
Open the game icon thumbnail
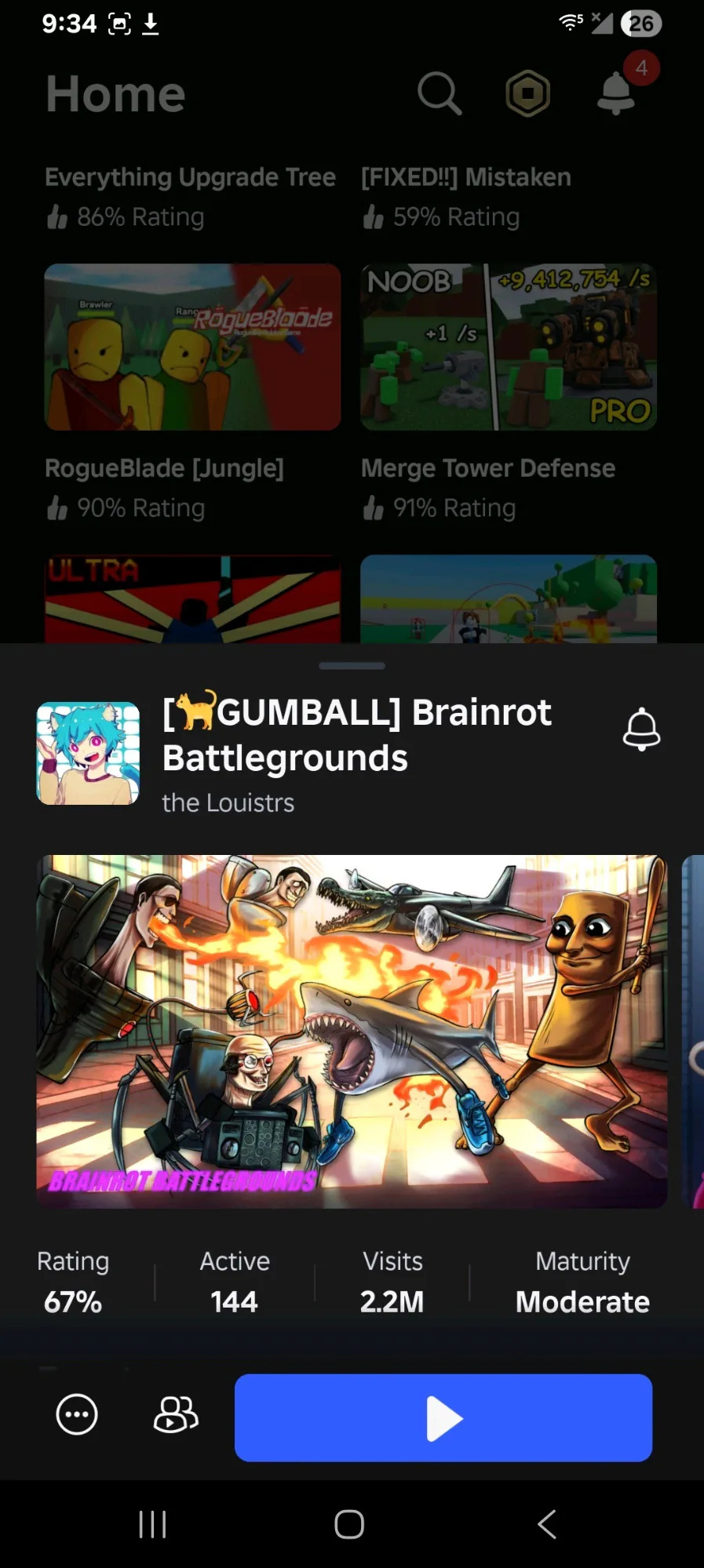(88, 753)
